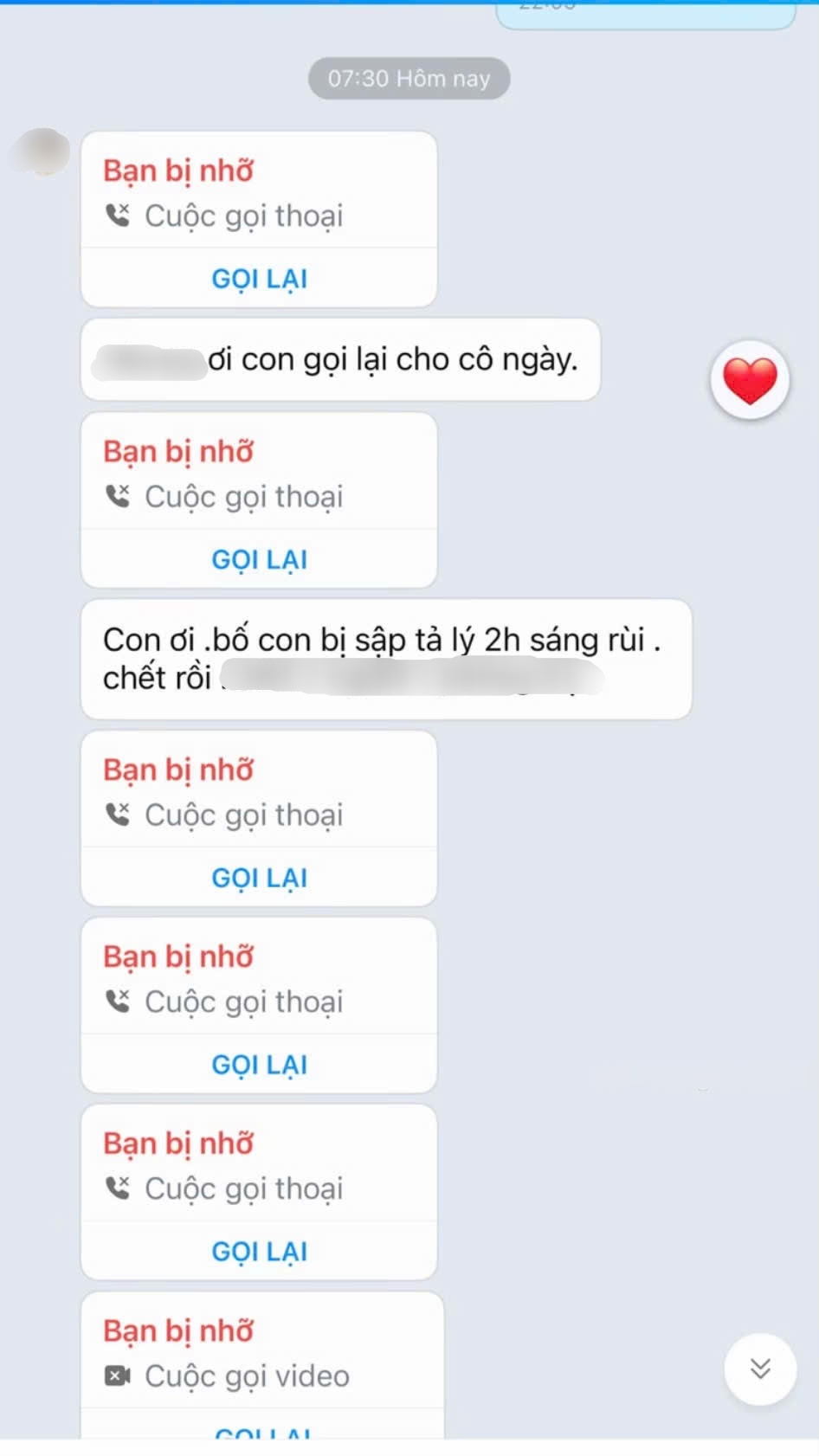The height and width of the screenshot is (1456, 819).
Task: Tap GỌI LẠI just above the "Con ơi" message
Action: [x=259, y=559]
